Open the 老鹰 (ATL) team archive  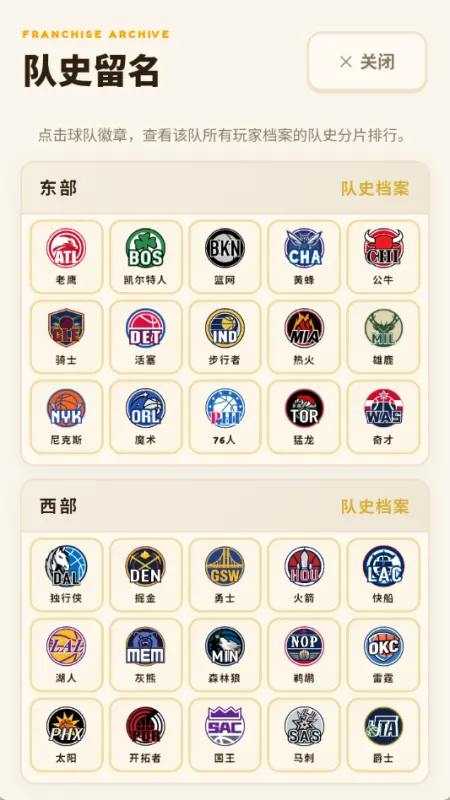click(x=66, y=257)
